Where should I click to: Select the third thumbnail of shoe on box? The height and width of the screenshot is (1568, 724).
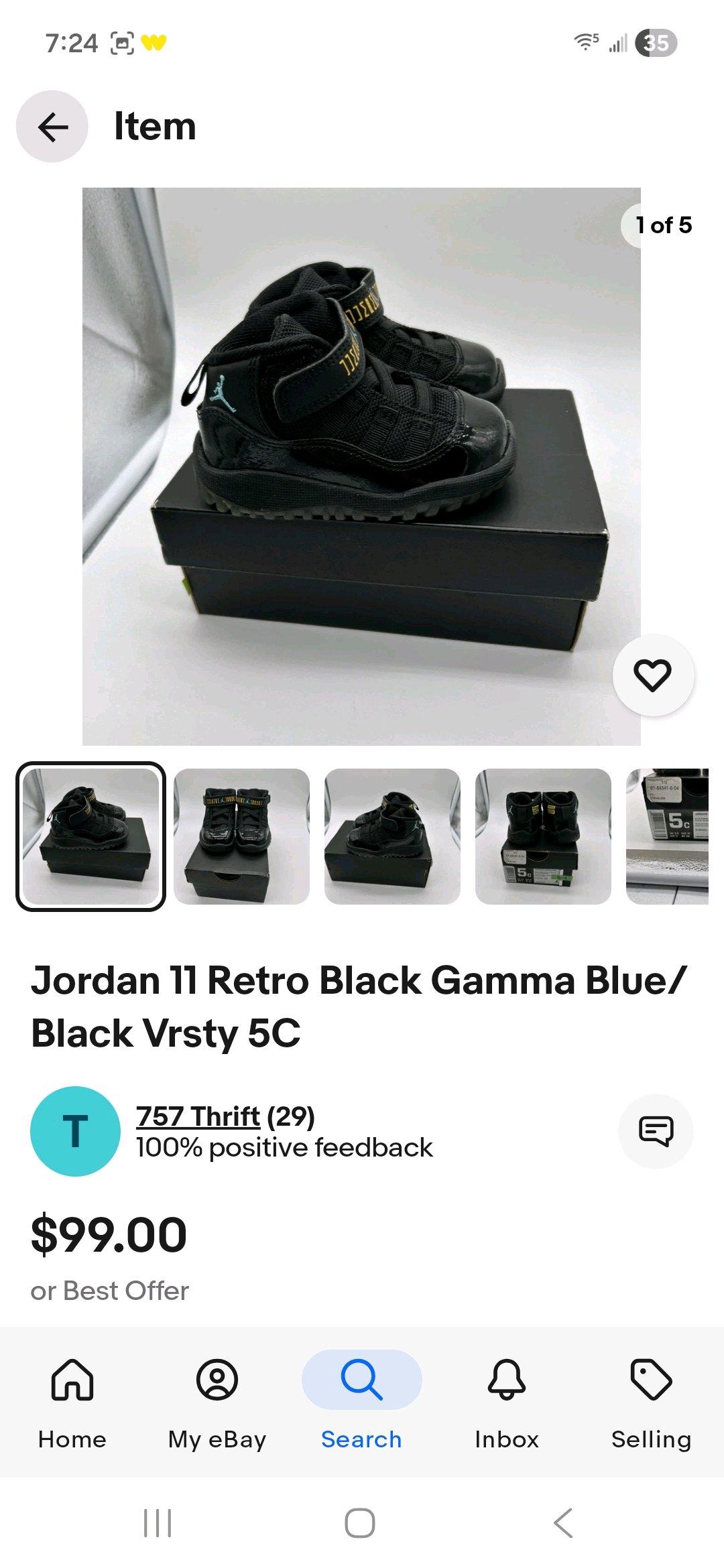point(392,840)
